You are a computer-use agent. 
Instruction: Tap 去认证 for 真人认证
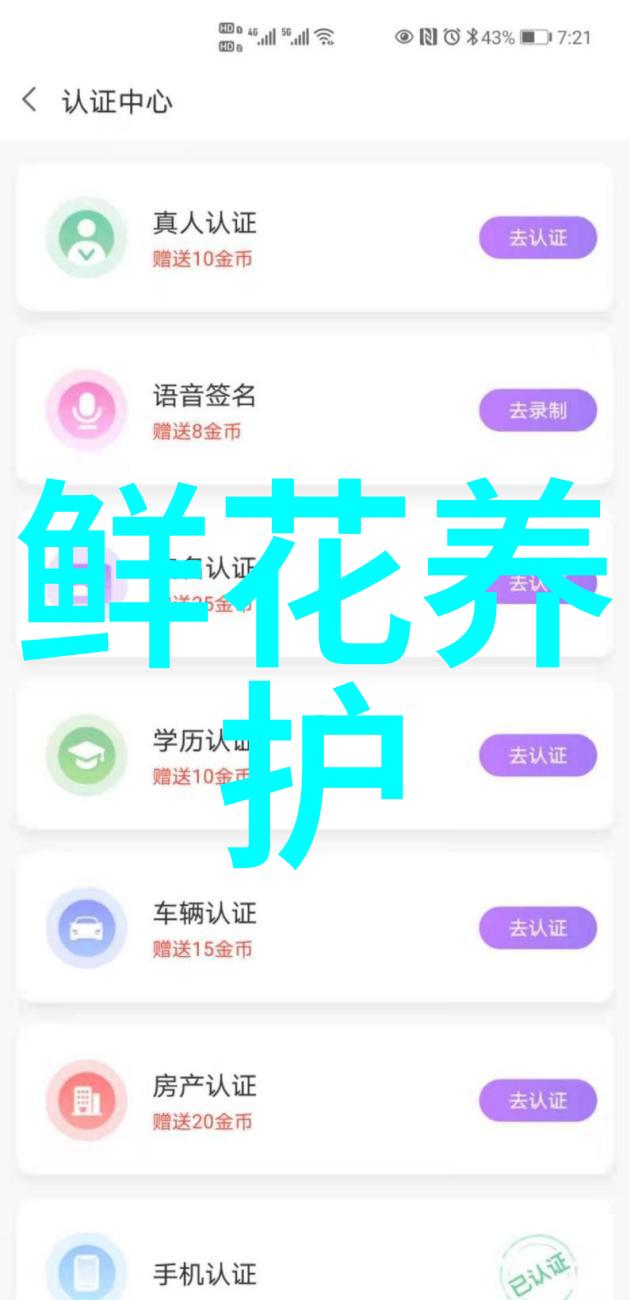coord(537,238)
